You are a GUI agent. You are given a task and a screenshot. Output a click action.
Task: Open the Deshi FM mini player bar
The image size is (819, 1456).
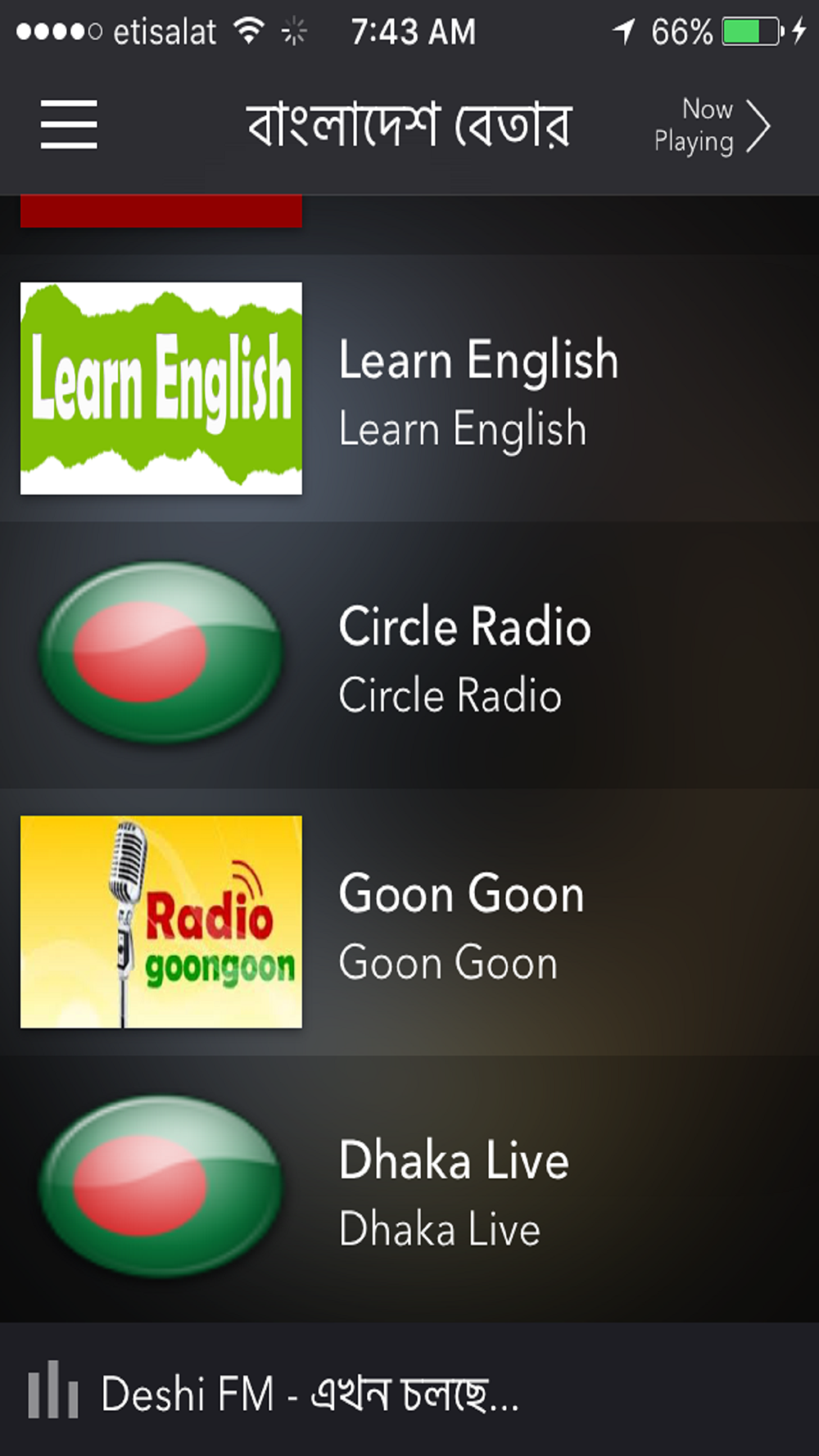click(x=409, y=1392)
